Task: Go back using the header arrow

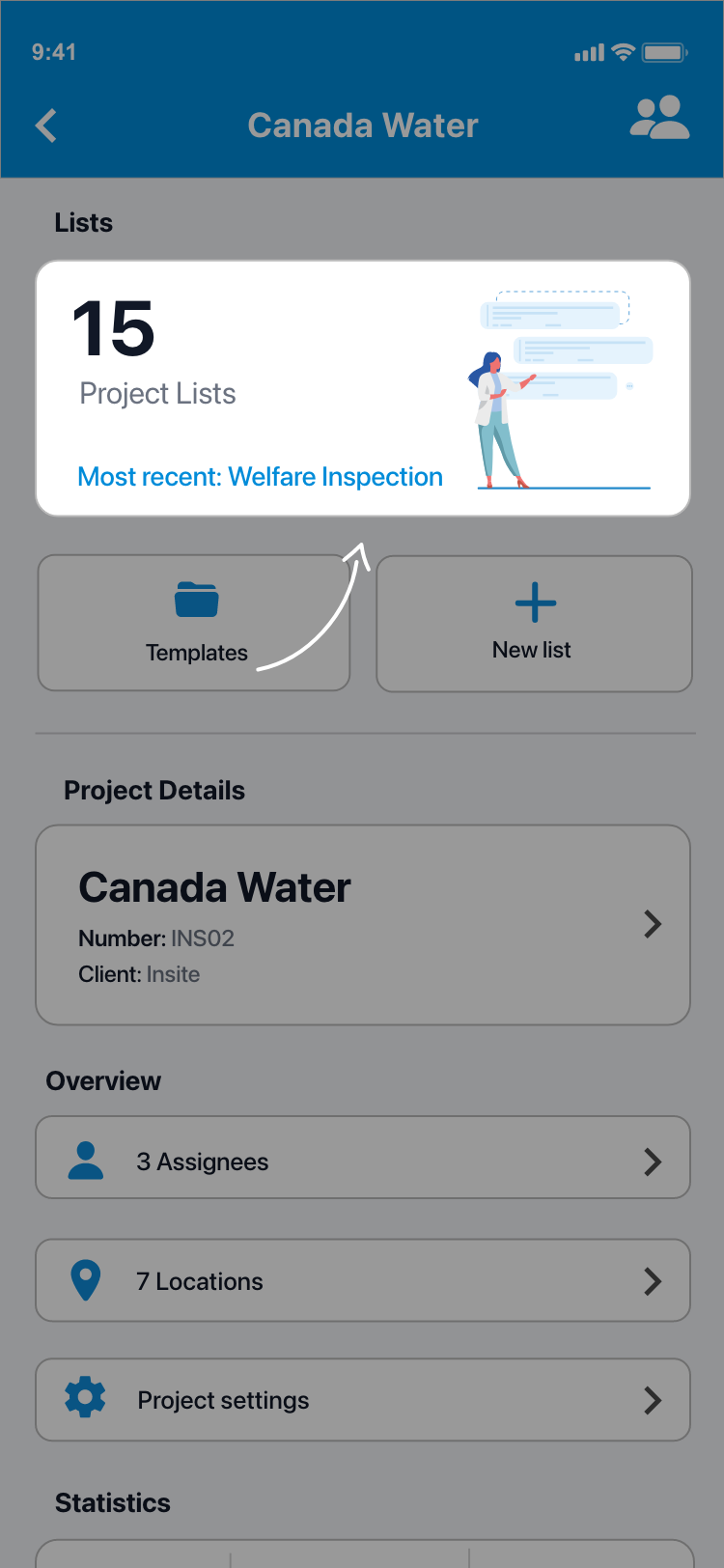Action: click(x=46, y=126)
